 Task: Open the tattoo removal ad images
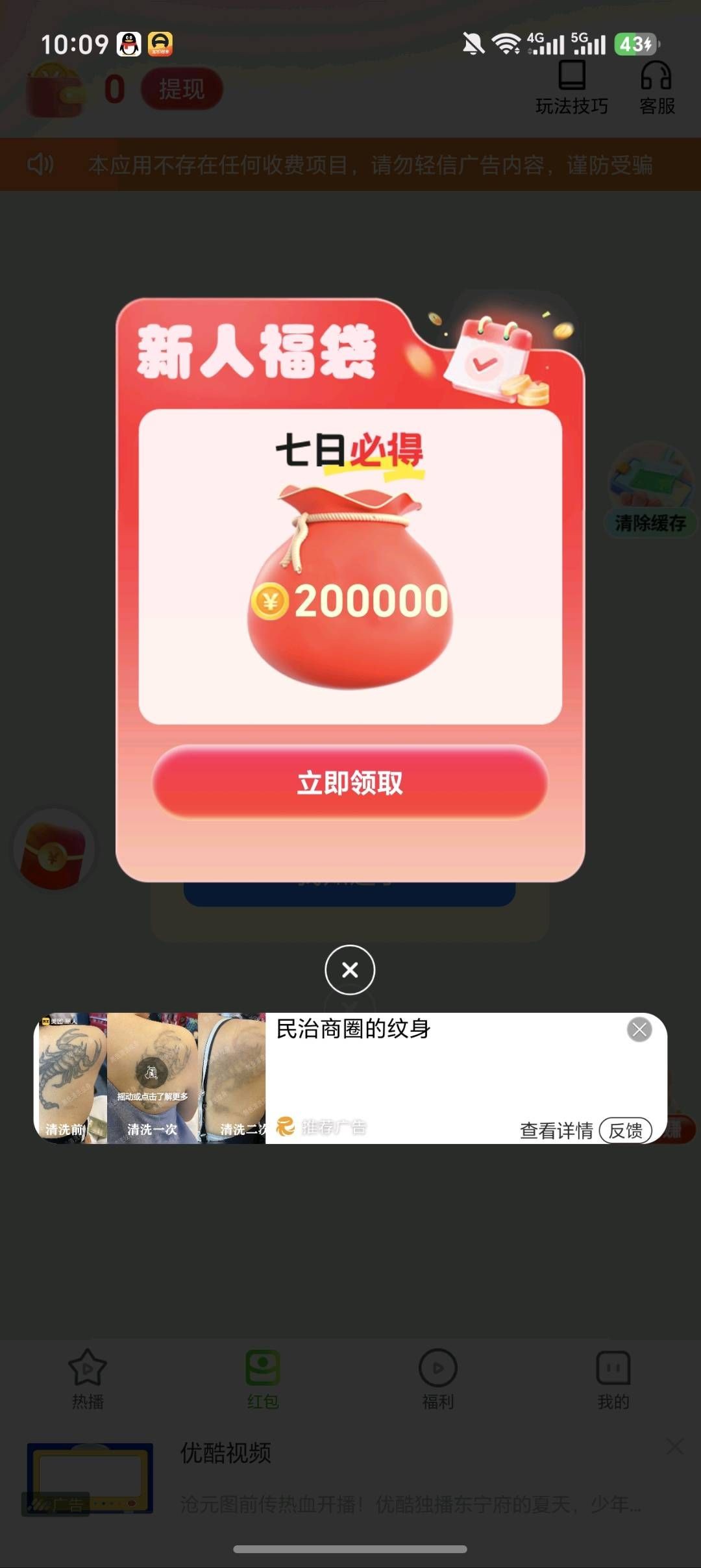(x=150, y=1078)
